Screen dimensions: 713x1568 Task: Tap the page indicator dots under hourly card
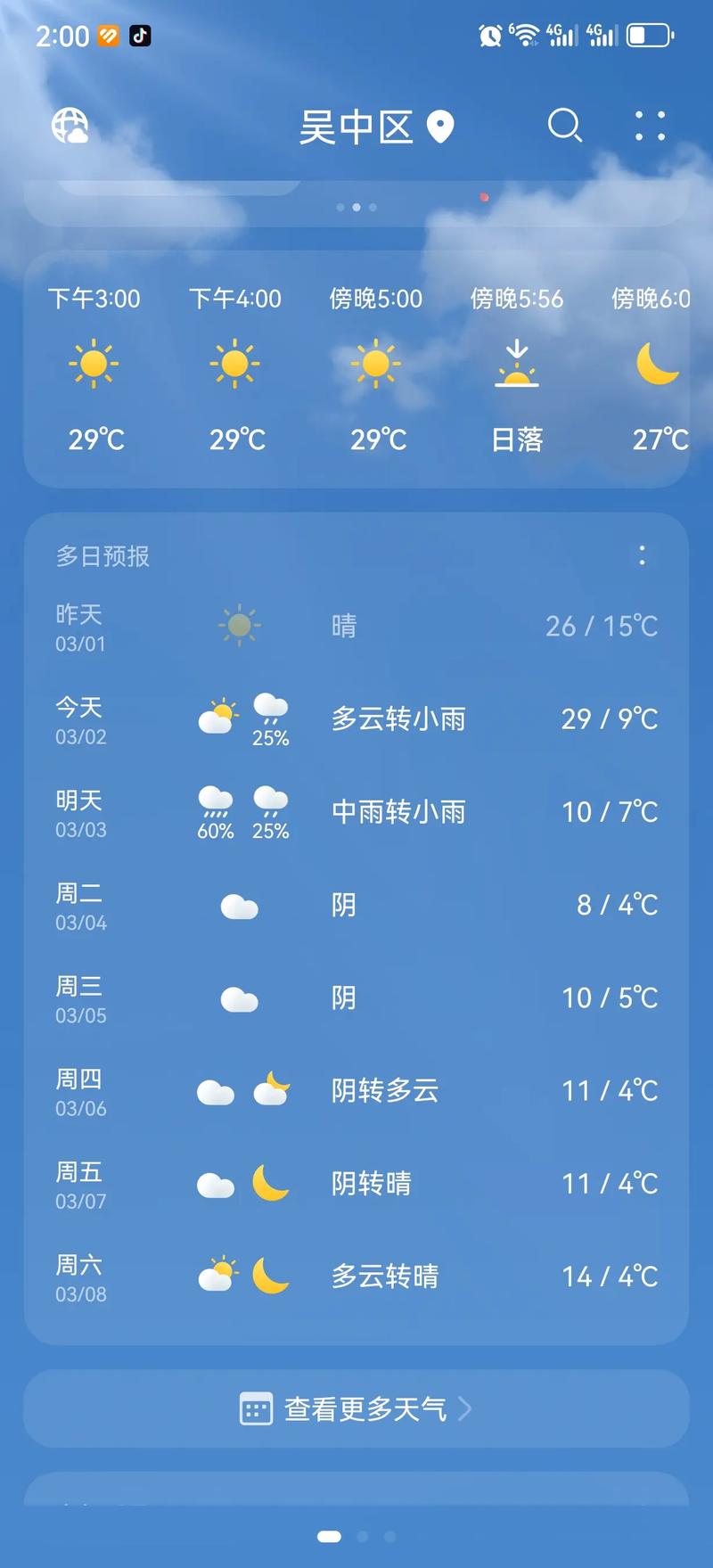pyautogui.click(x=356, y=206)
